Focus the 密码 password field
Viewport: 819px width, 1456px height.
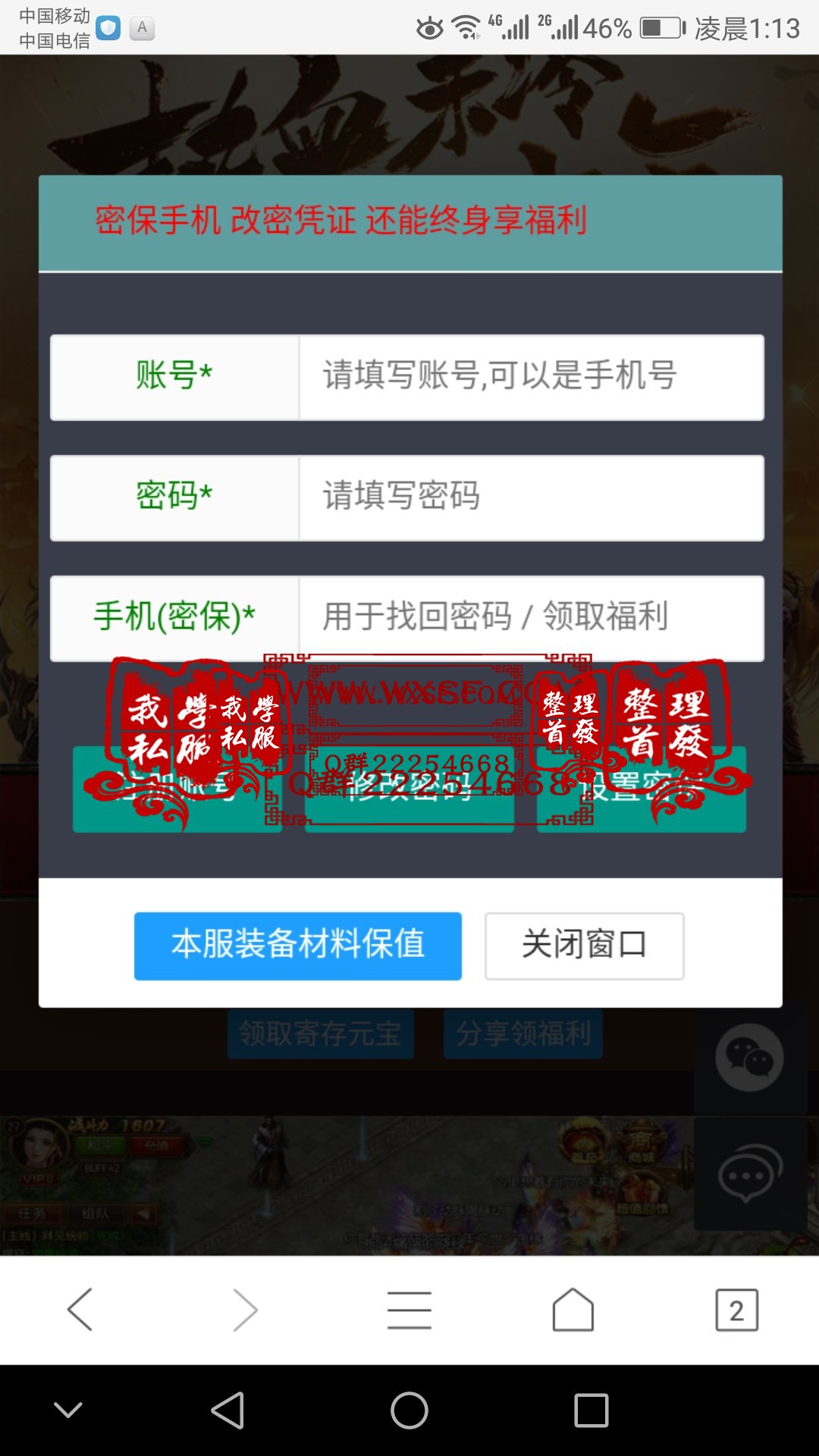(x=531, y=497)
